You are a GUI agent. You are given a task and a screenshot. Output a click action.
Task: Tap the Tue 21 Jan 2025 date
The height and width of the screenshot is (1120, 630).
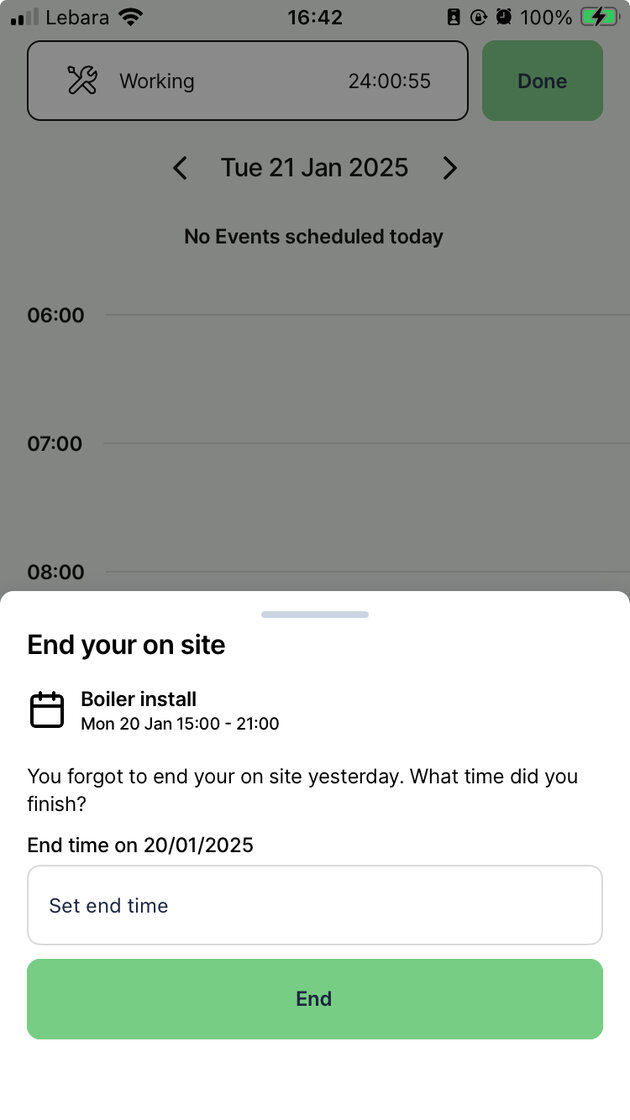(x=314, y=168)
